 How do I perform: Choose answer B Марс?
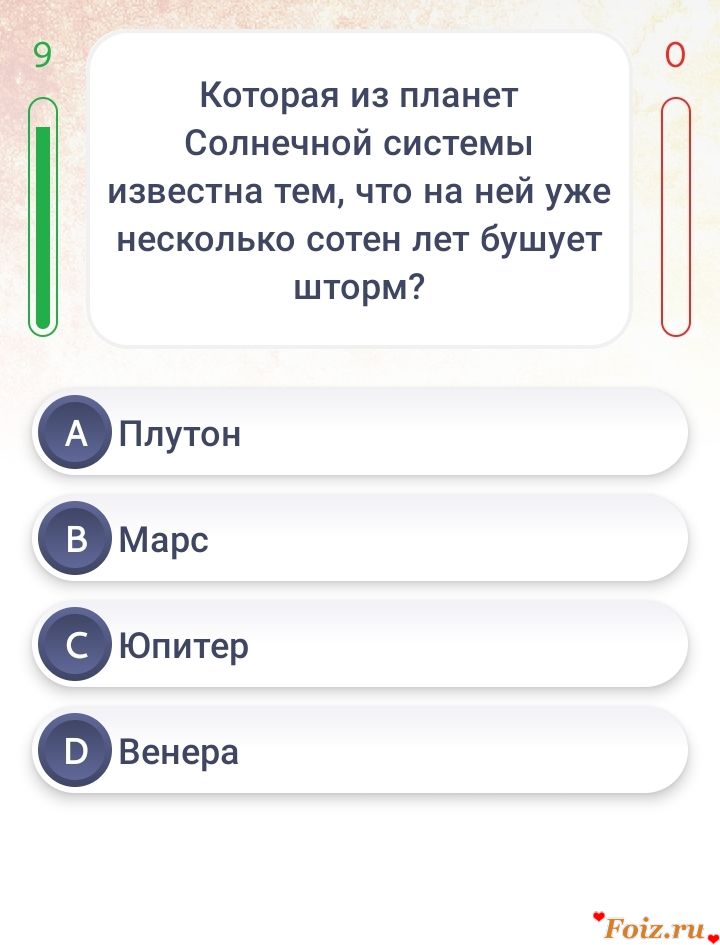pyautogui.click(x=360, y=539)
